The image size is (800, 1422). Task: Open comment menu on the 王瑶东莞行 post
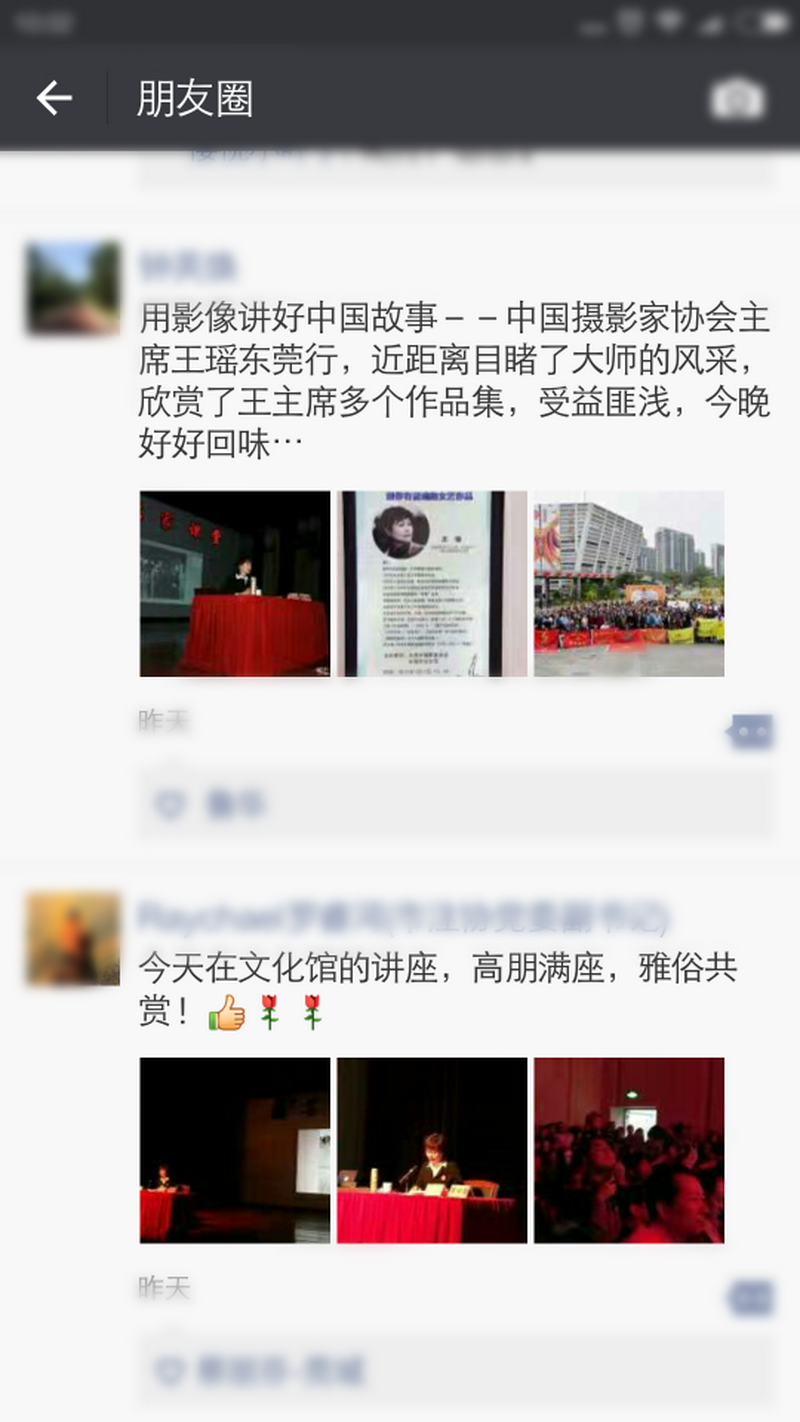[750, 732]
